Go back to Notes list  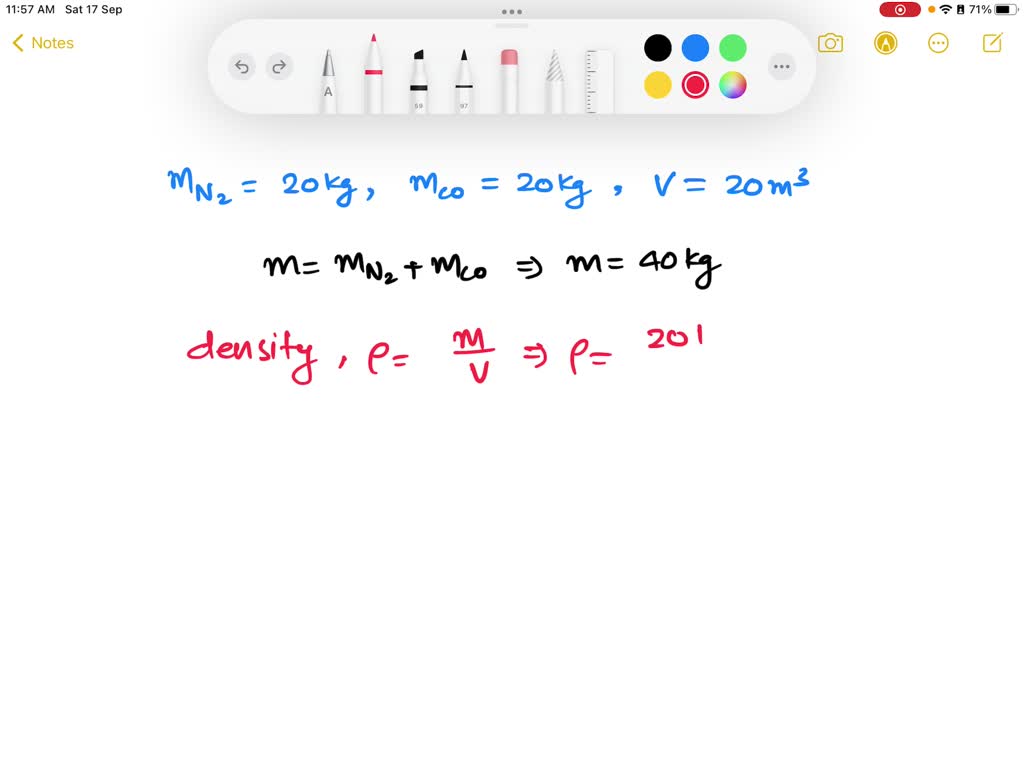43,43
